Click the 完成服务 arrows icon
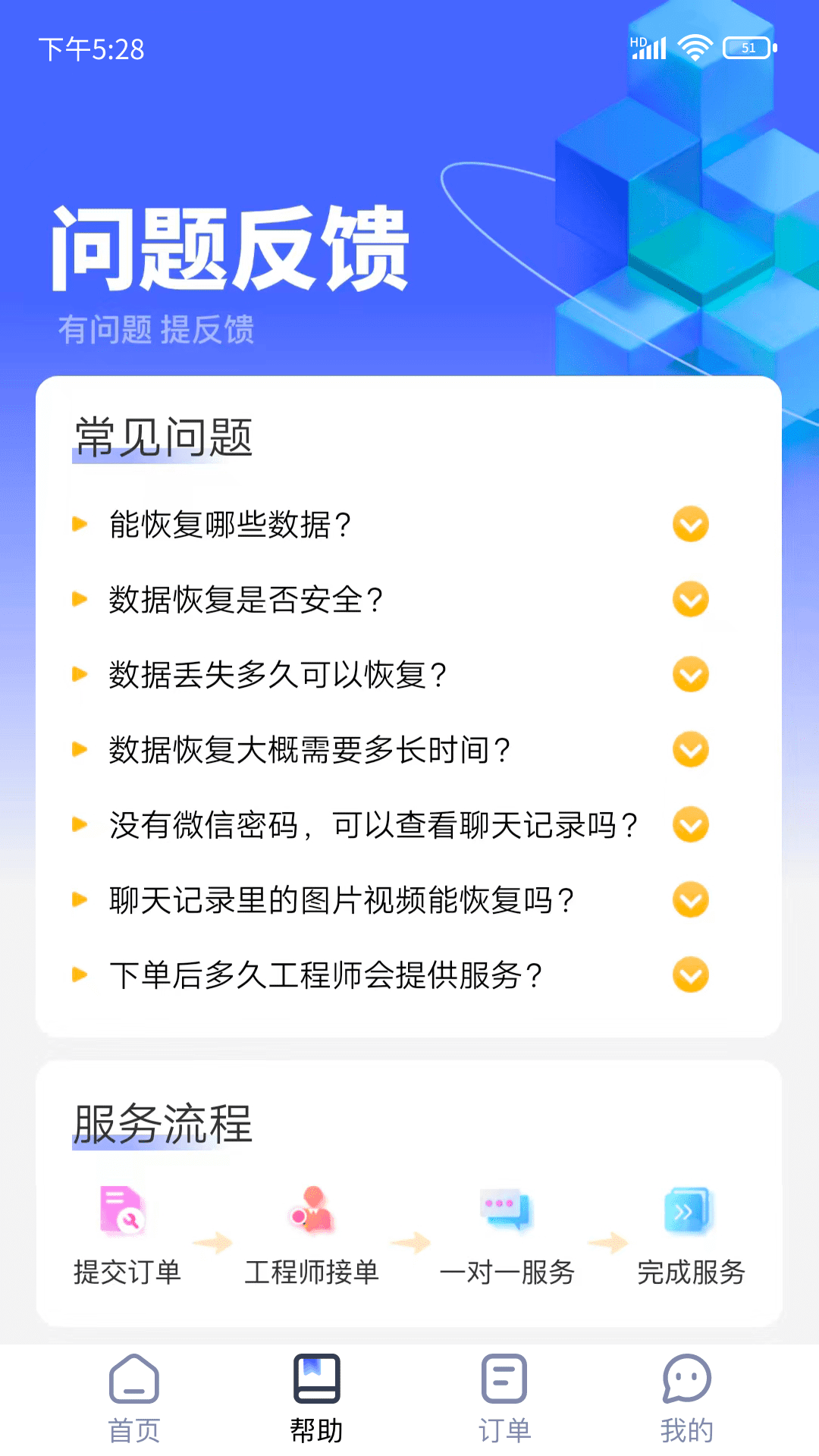Image resolution: width=819 pixels, height=1456 pixels. click(687, 1211)
